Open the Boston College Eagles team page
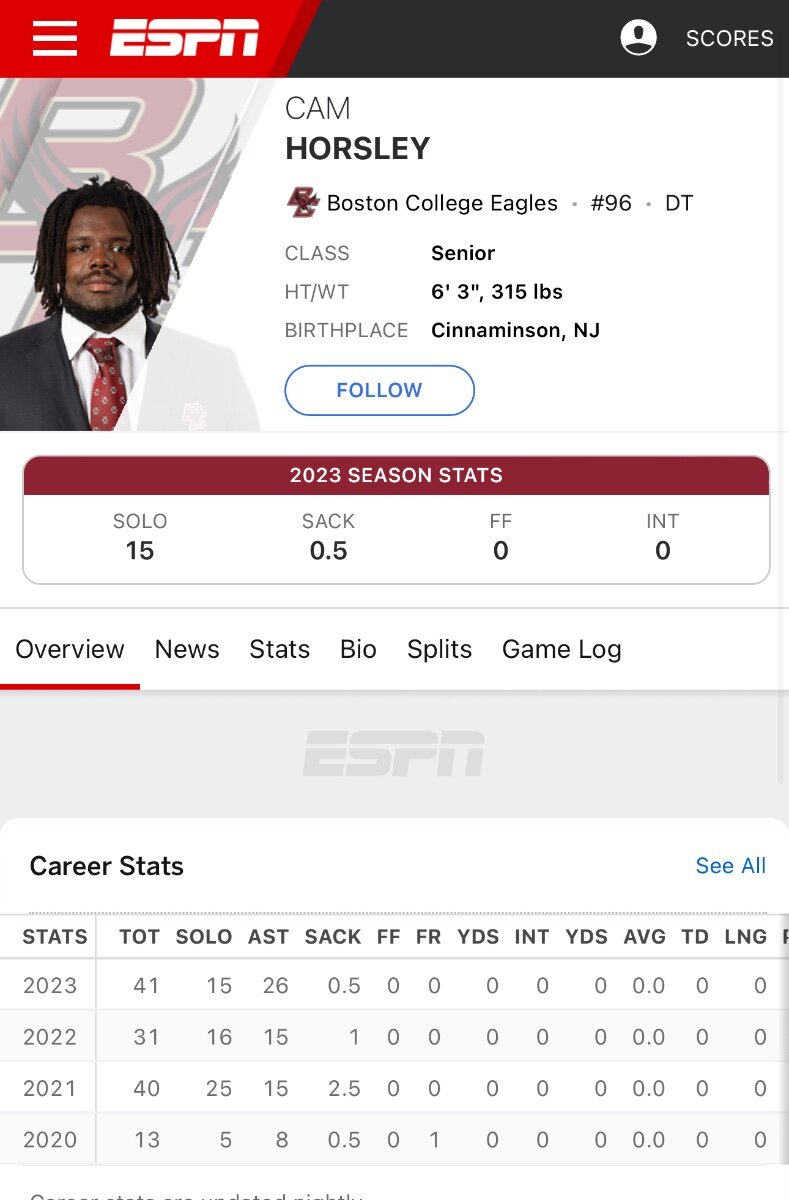Viewport: 789px width, 1200px height. [442, 203]
